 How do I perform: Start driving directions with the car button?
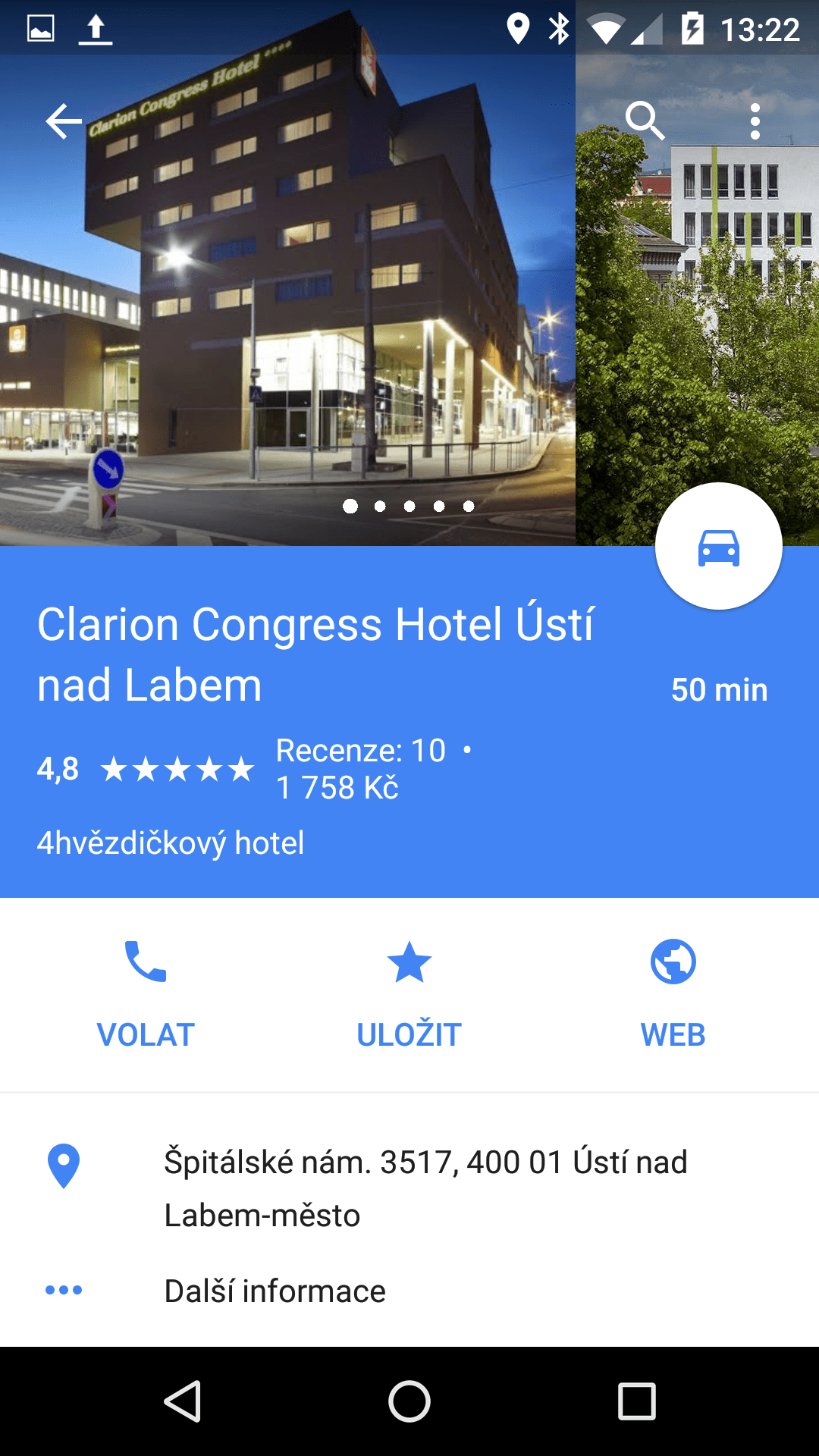(718, 546)
